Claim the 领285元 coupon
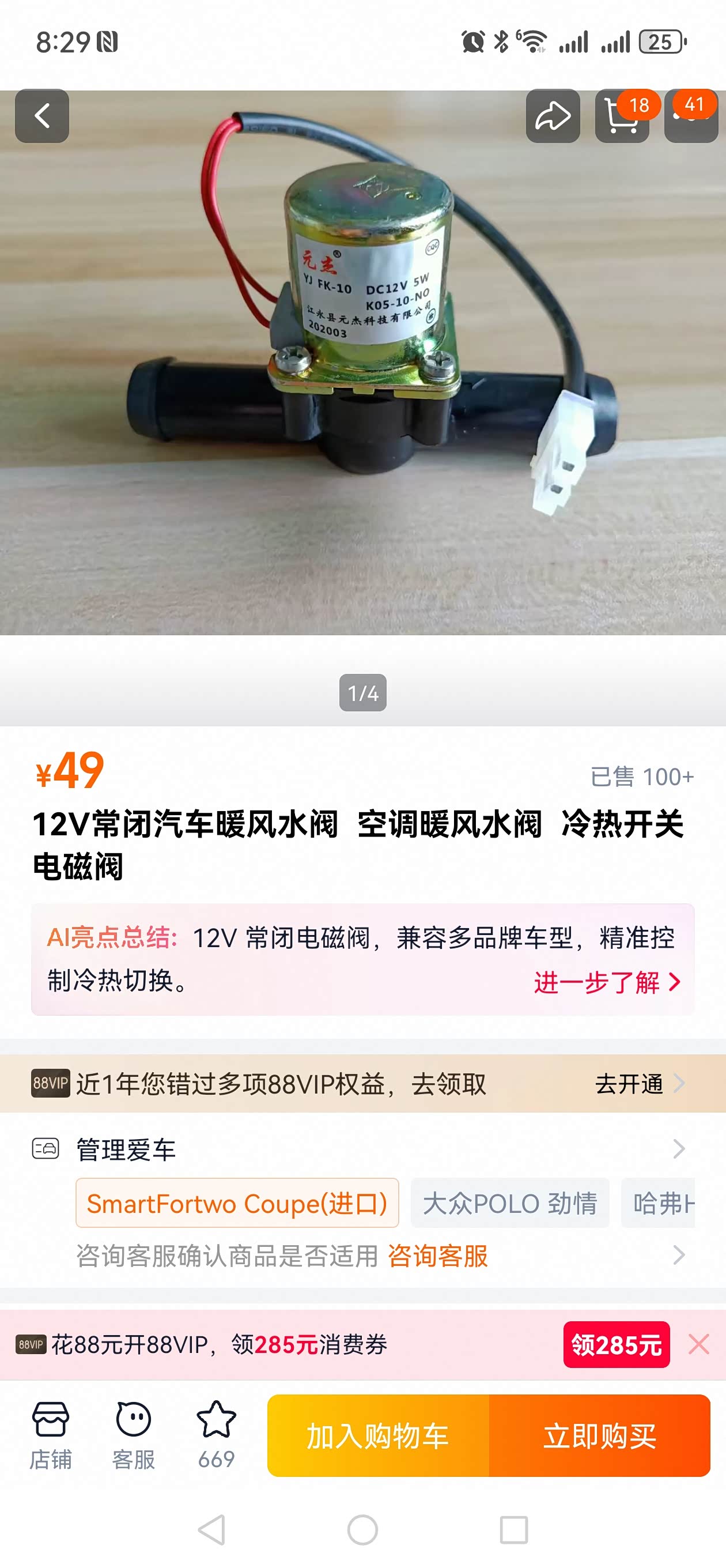 pyautogui.click(x=617, y=1344)
